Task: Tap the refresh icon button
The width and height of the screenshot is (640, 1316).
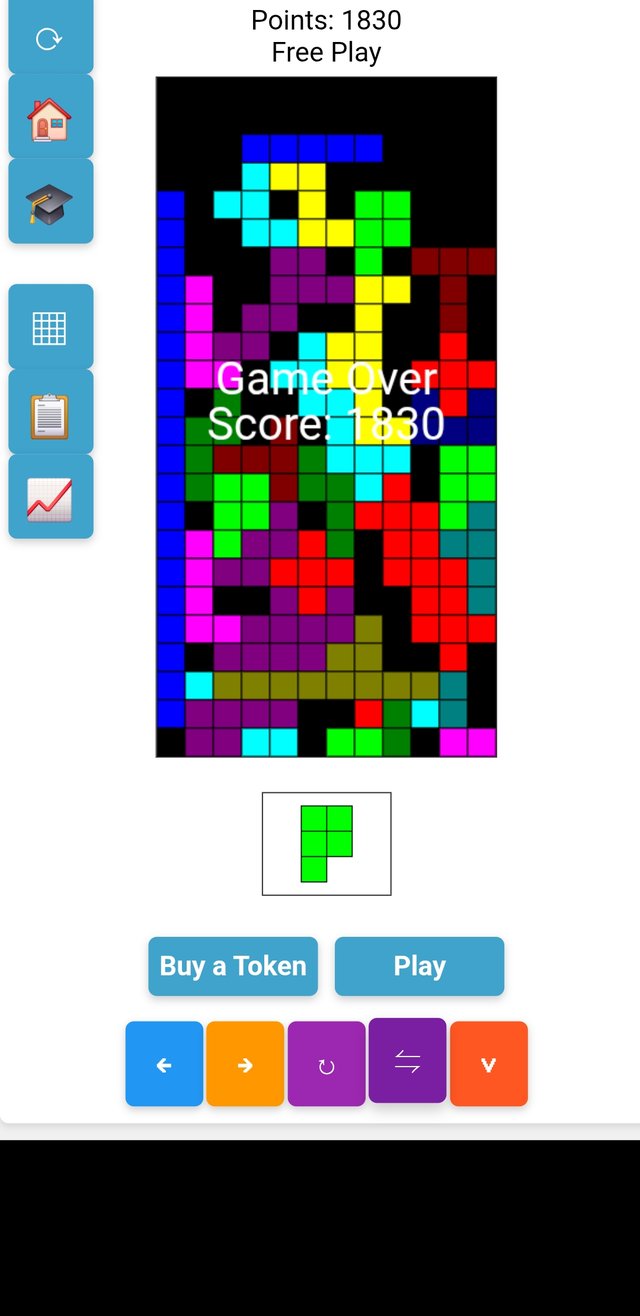Action: [50, 38]
